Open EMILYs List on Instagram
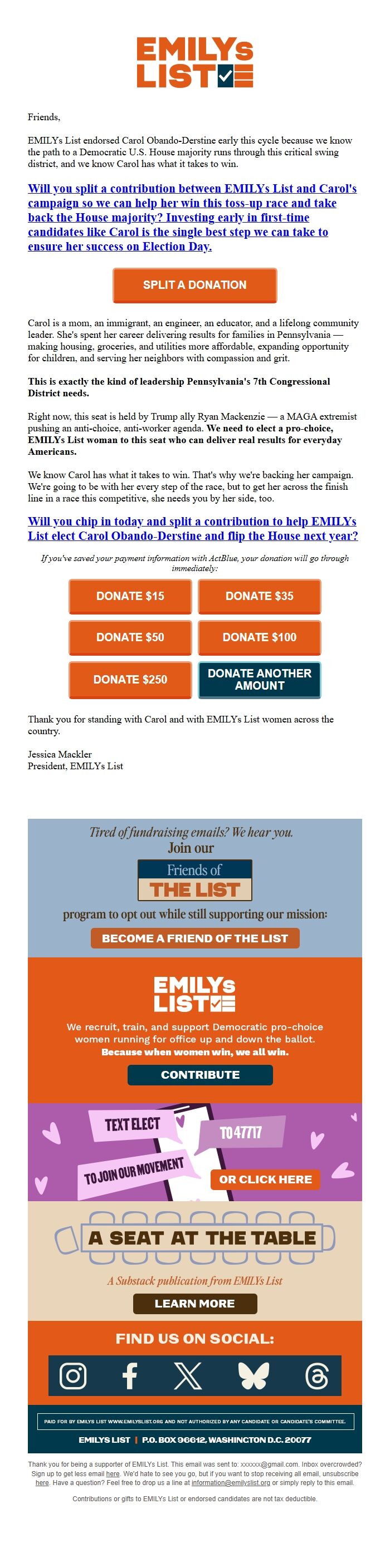Image resolution: width=390 pixels, height=1568 pixels. coord(73,1375)
